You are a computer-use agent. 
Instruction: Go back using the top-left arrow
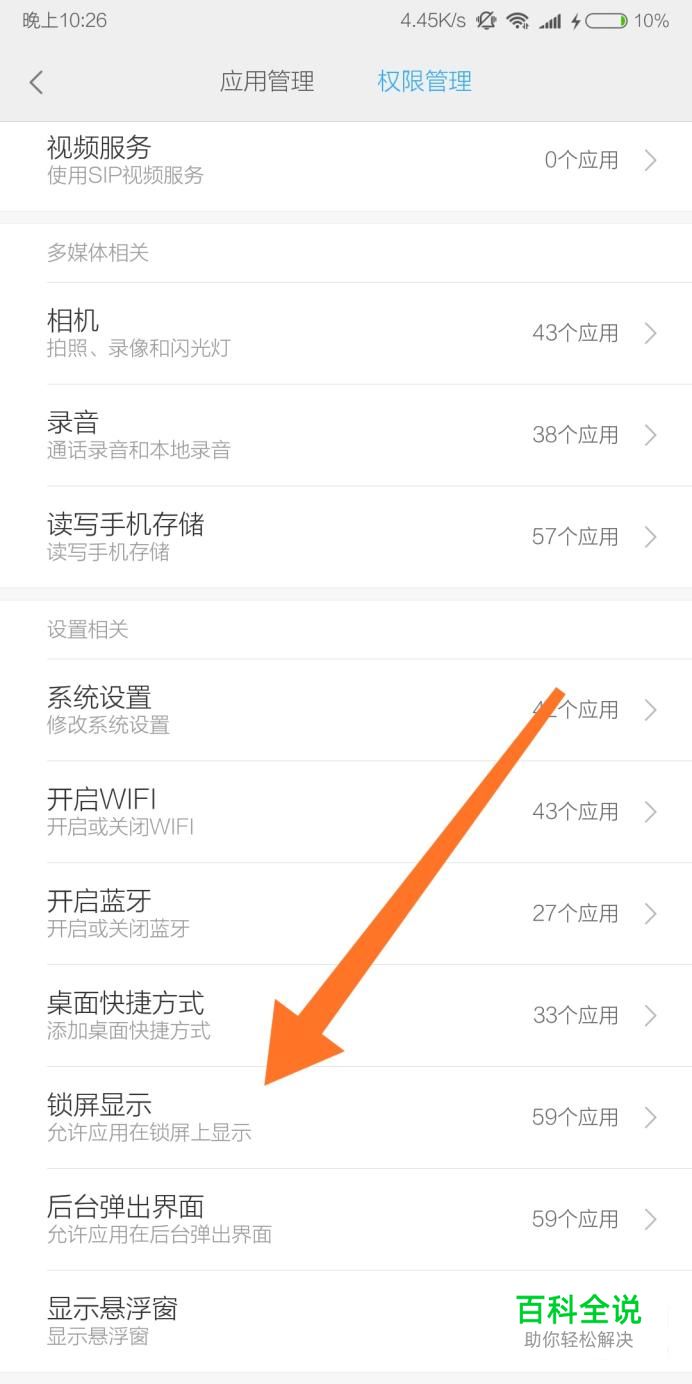point(37,82)
